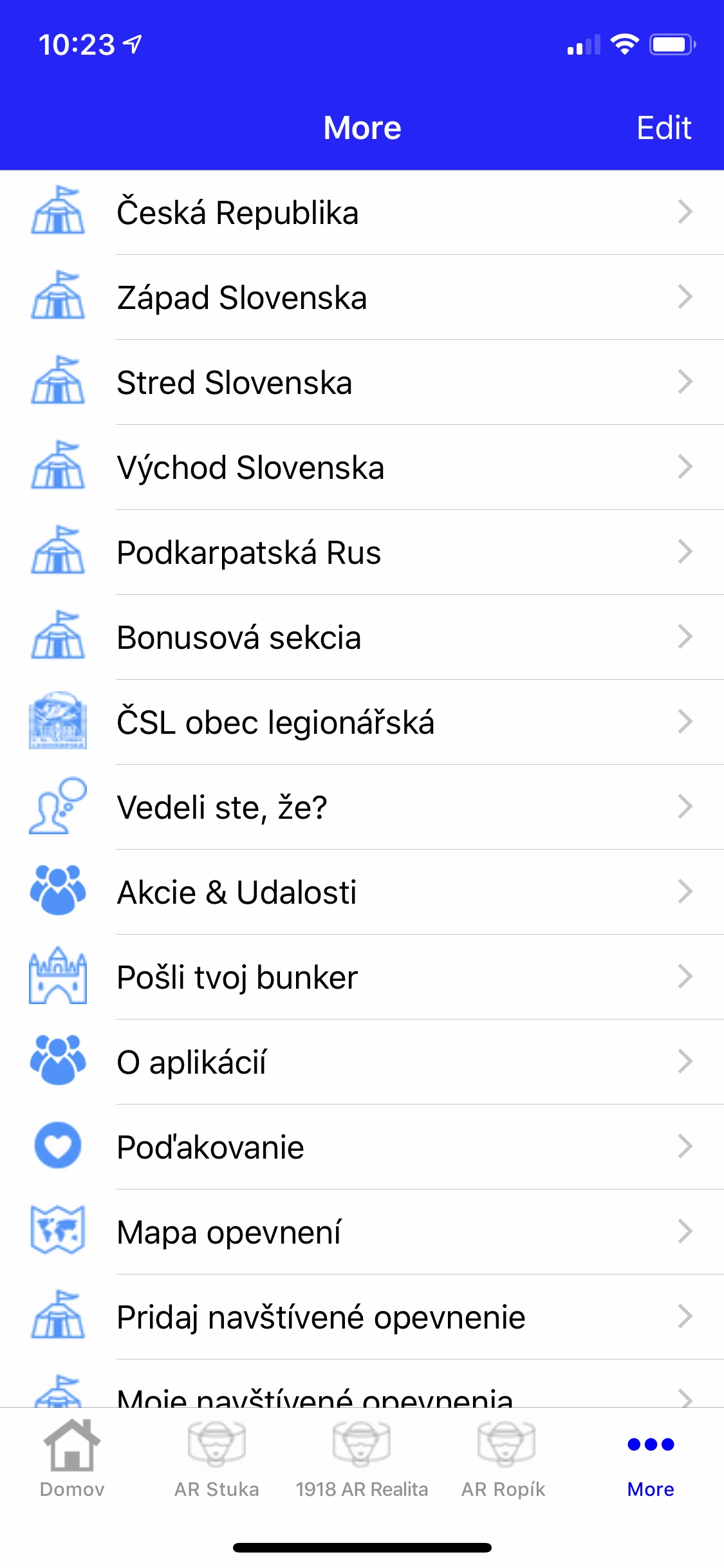The width and height of the screenshot is (724, 1568).
Task: Open Pridaj navštívené opevnenie
Action: [320, 1317]
